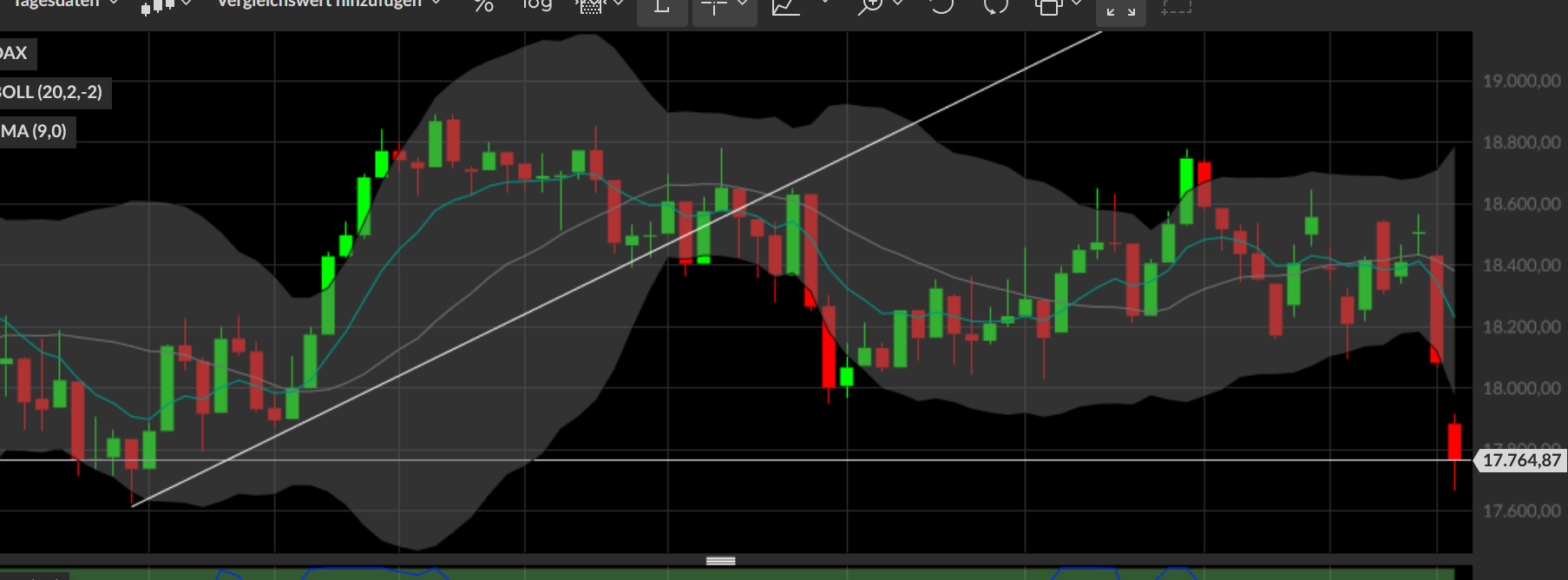Toggle the percent scale
The height and width of the screenshot is (580, 1568).
click(x=483, y=5)
